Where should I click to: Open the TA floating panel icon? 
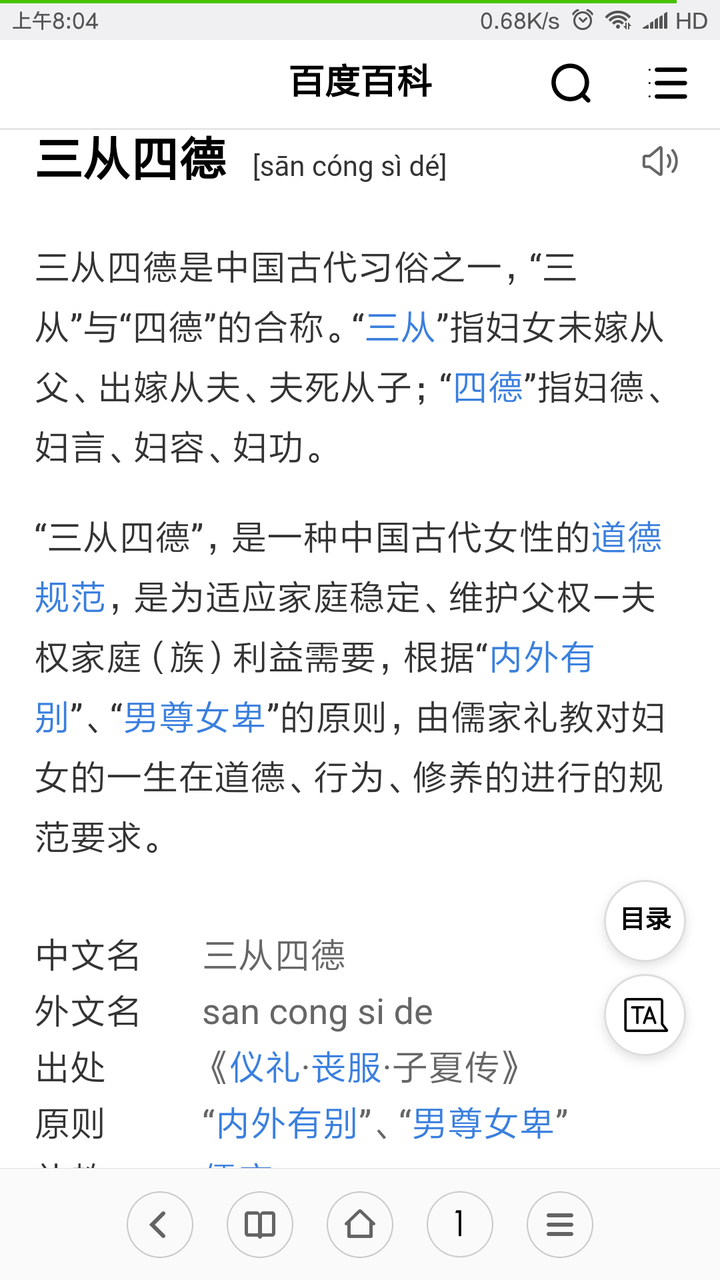(x=645, y=1014)
